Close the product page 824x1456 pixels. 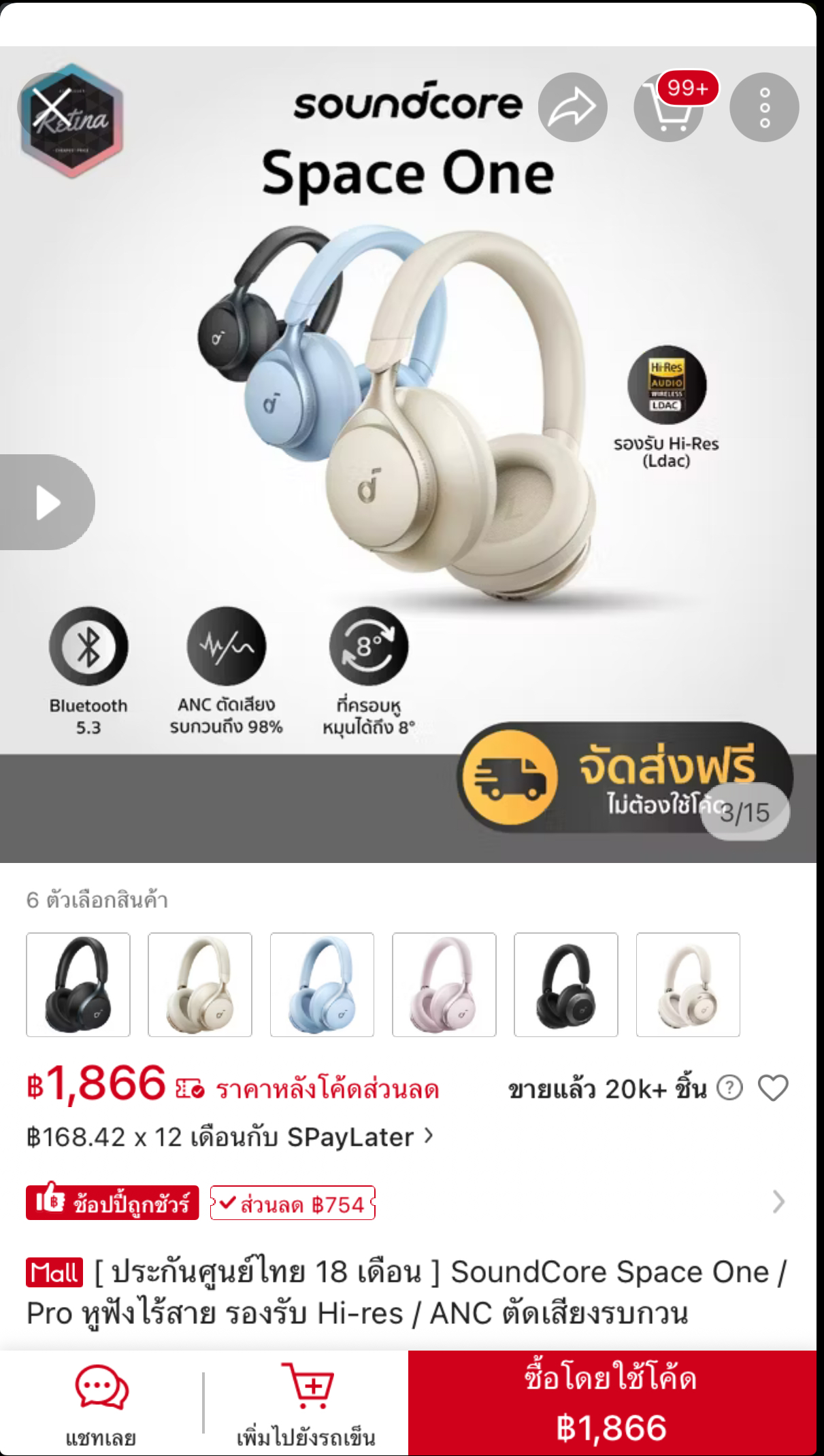point(52,107)
